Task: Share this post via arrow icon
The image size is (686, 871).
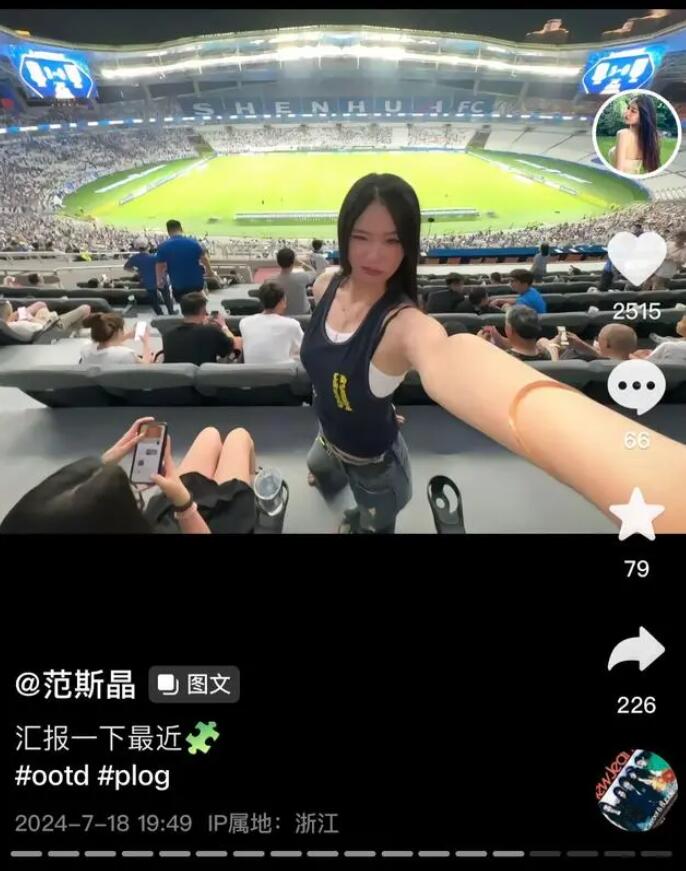Action: (x=636, y=651)
